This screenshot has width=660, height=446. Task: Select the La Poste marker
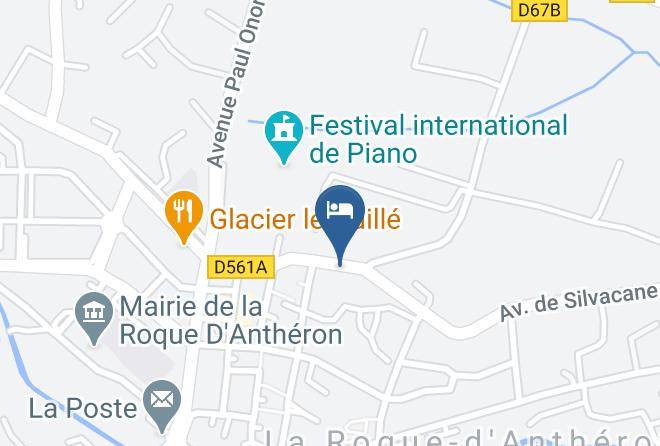coord(160,403)
